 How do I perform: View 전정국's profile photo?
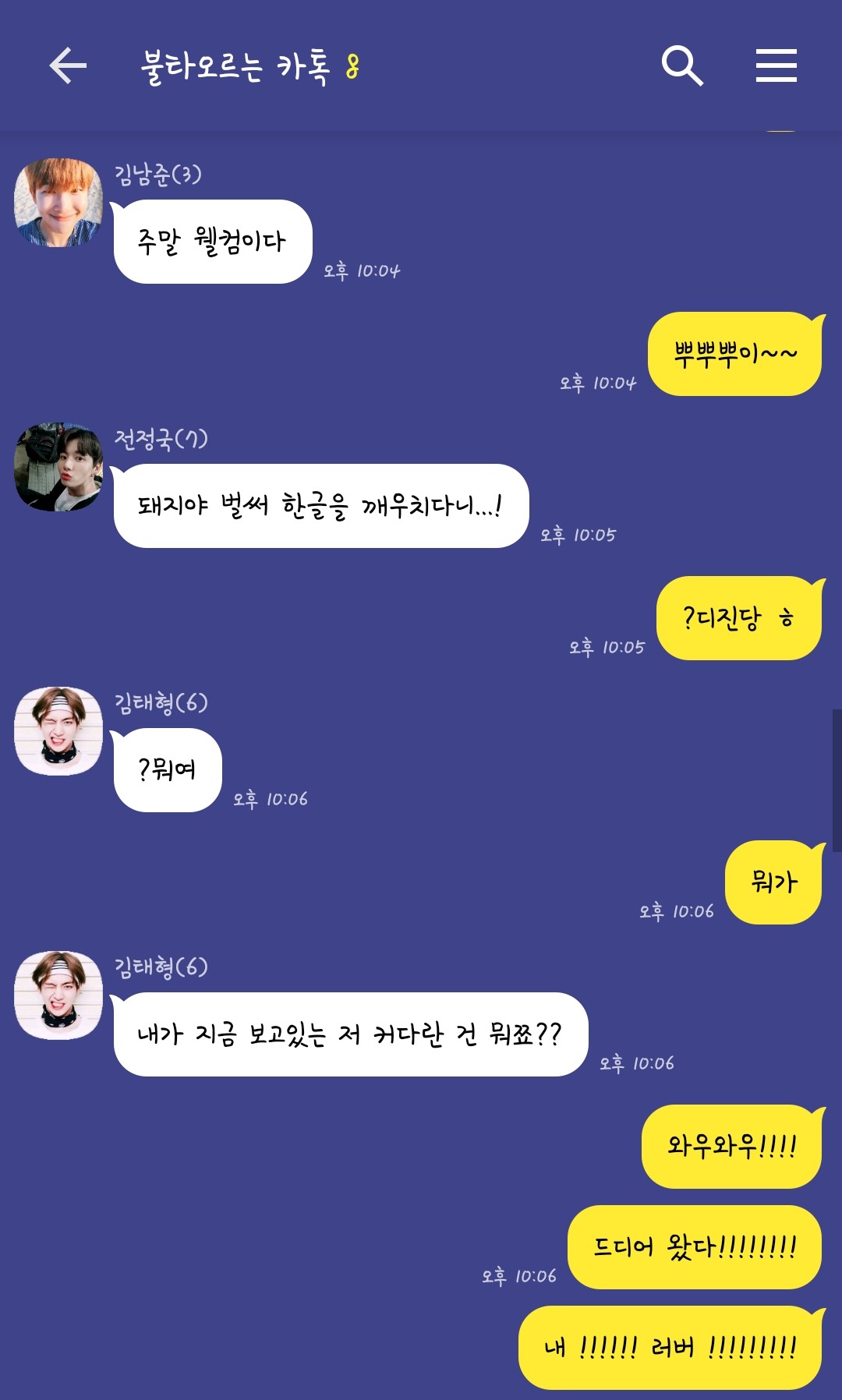click(58, 467)
